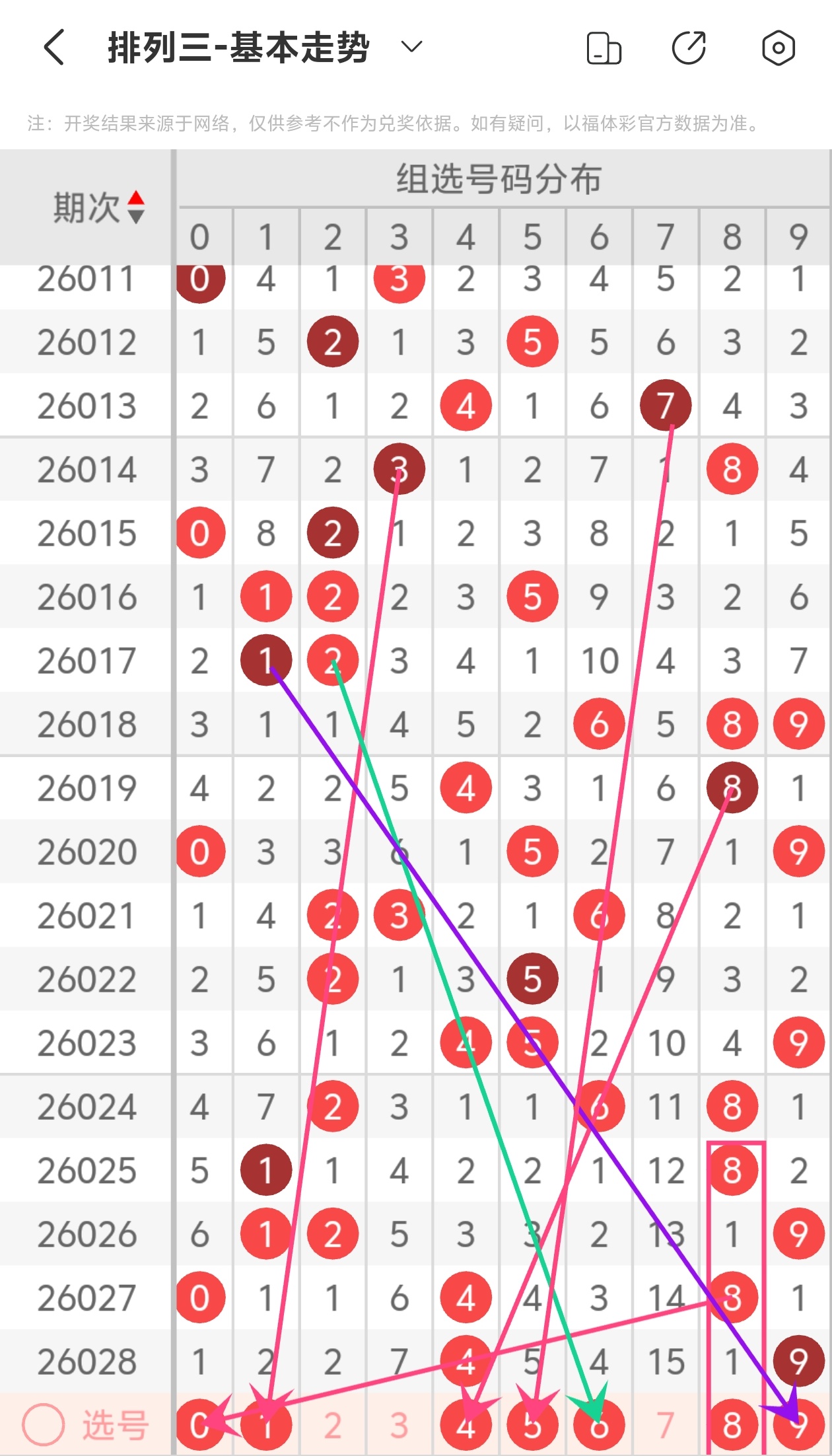Tap the 选号 radio circle
The height and width of the screenshot is (1456, 832).
(x=44, y=1425)
